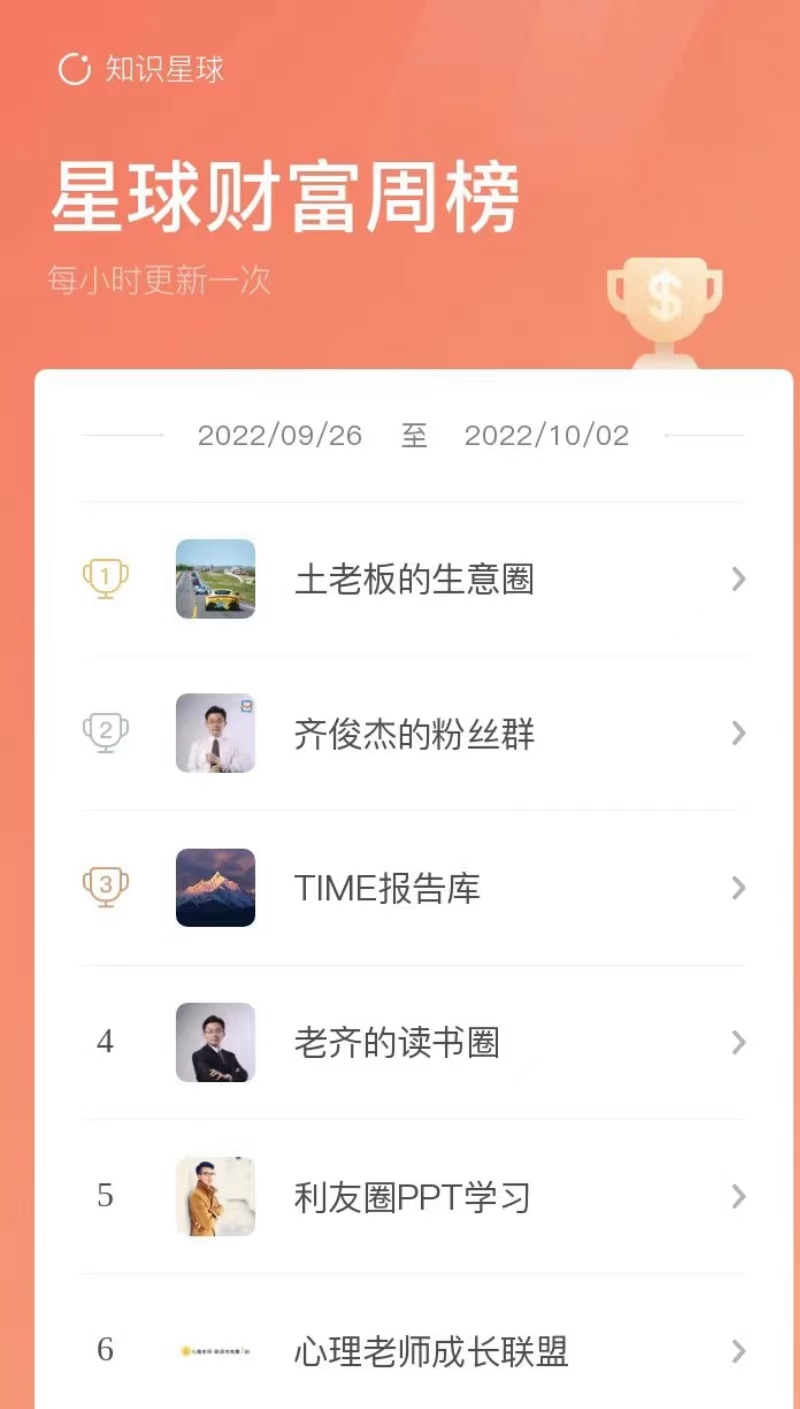This screenshot has height=1409, width=800.
Task: Expand the 齐俊杰的粉丝群 row chevron
Action: click(738, 734)
